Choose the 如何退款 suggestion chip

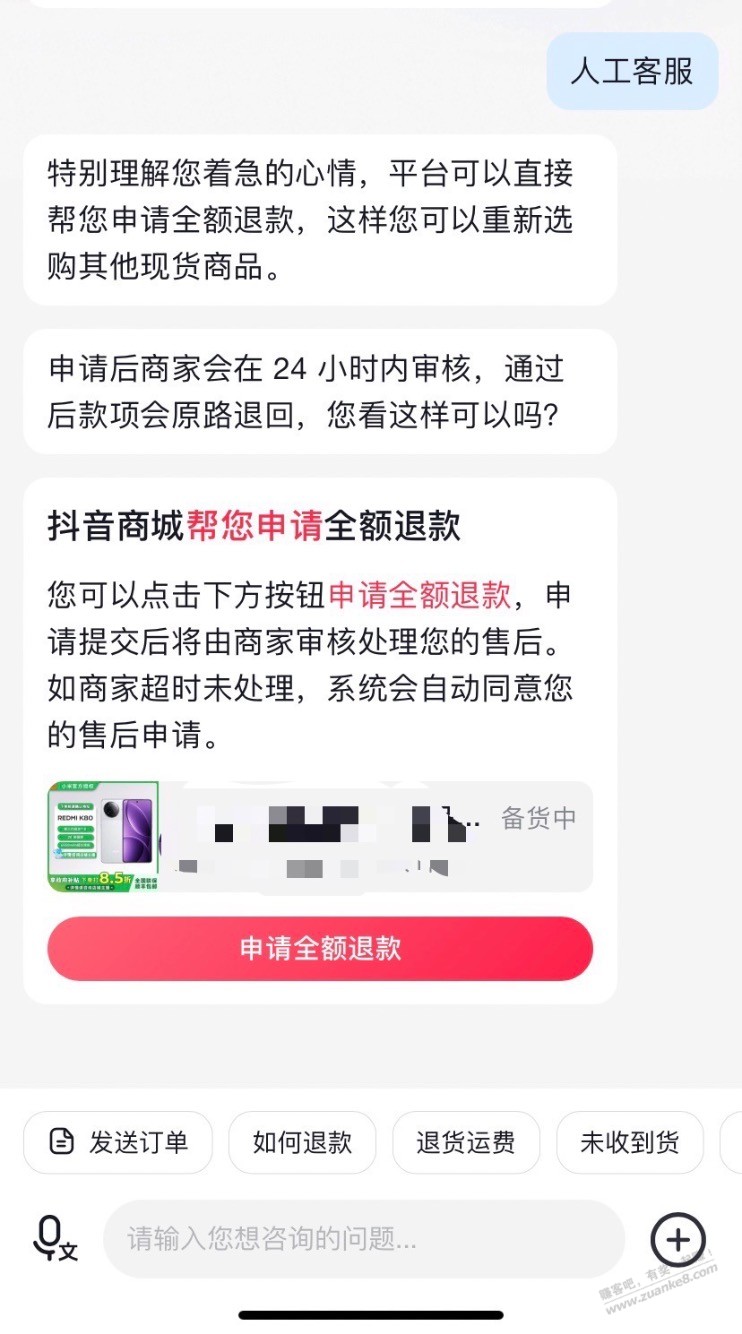pos(302,1142)
